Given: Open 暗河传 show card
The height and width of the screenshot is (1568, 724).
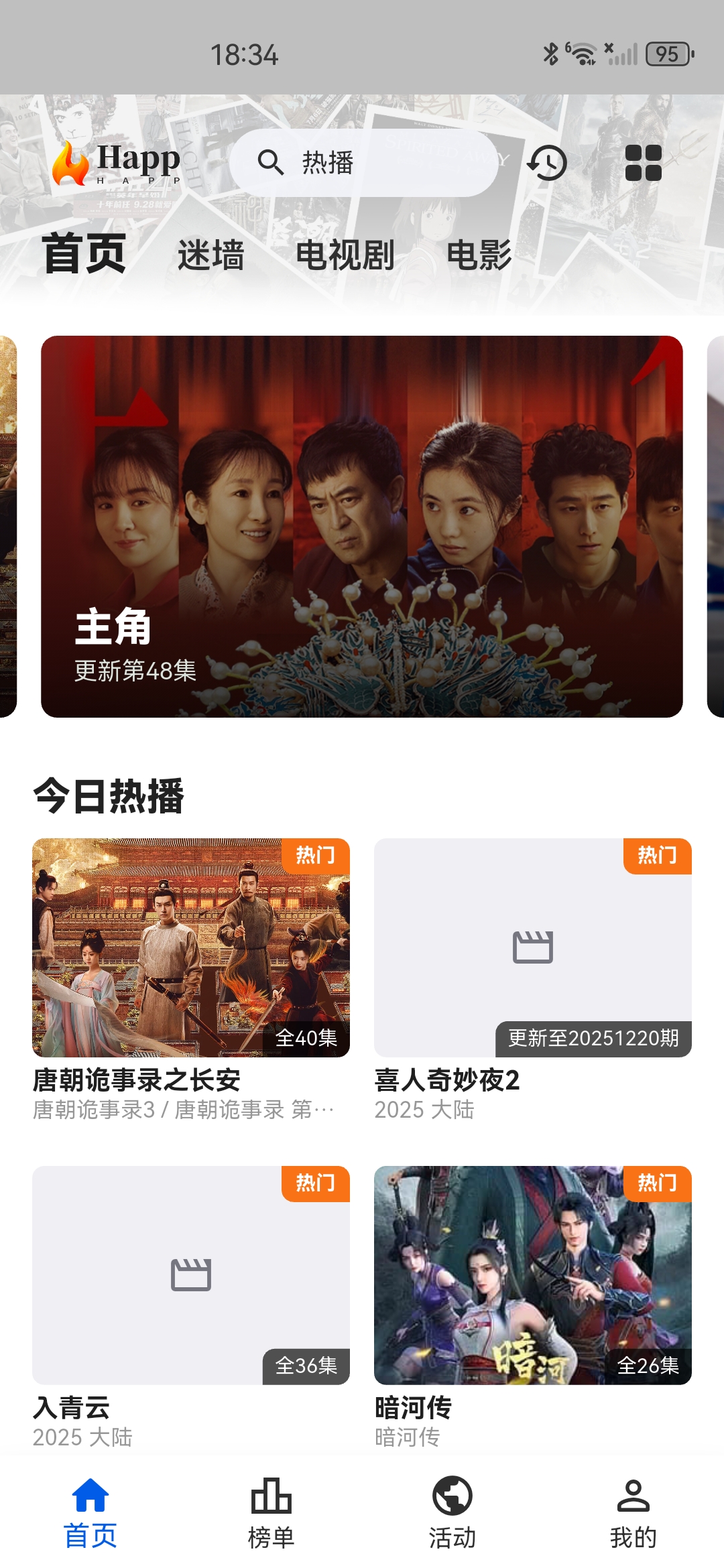Looking at the screenshot, I should point(533,1308).
